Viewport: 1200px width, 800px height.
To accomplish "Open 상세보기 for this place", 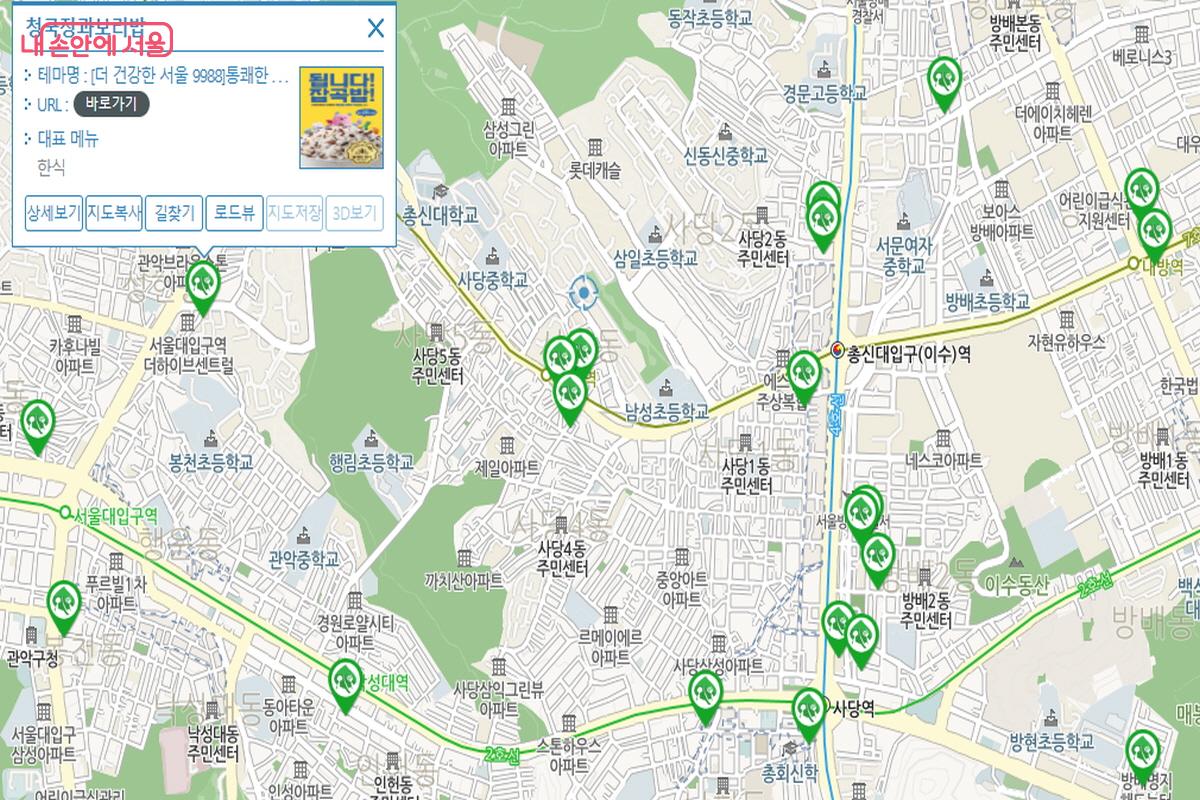I will pyautogui.click(x=54, y=213).
